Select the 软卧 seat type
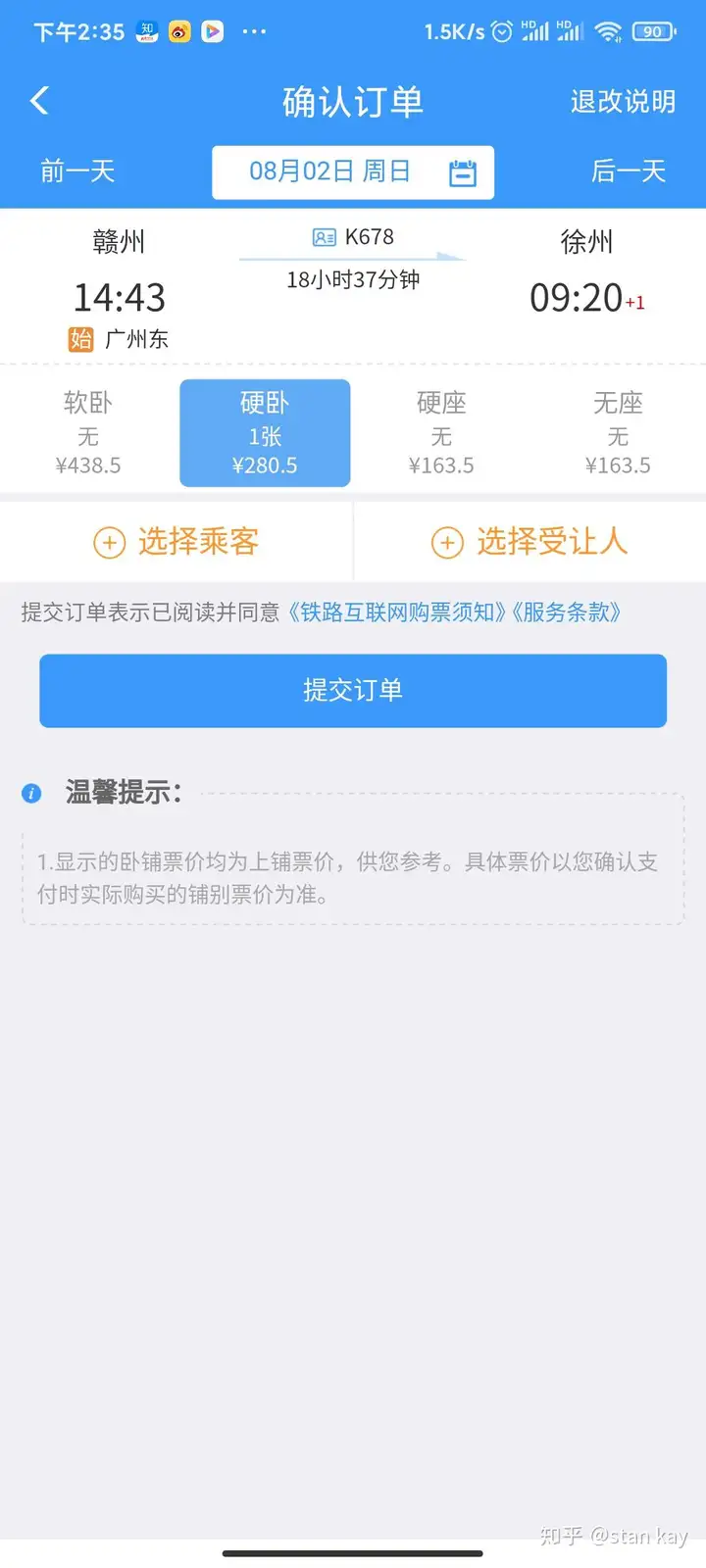The image size is (706, 1568). (x=88, y=432)
